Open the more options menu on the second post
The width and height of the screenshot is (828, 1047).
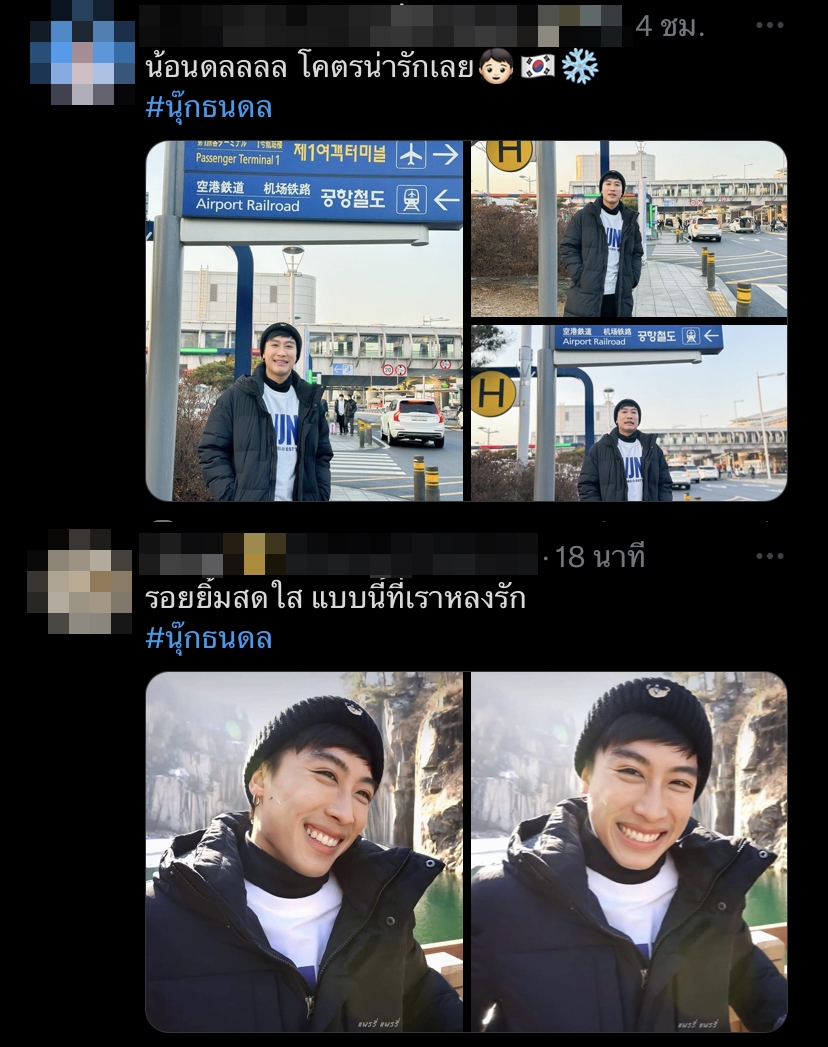pos(770,556)
